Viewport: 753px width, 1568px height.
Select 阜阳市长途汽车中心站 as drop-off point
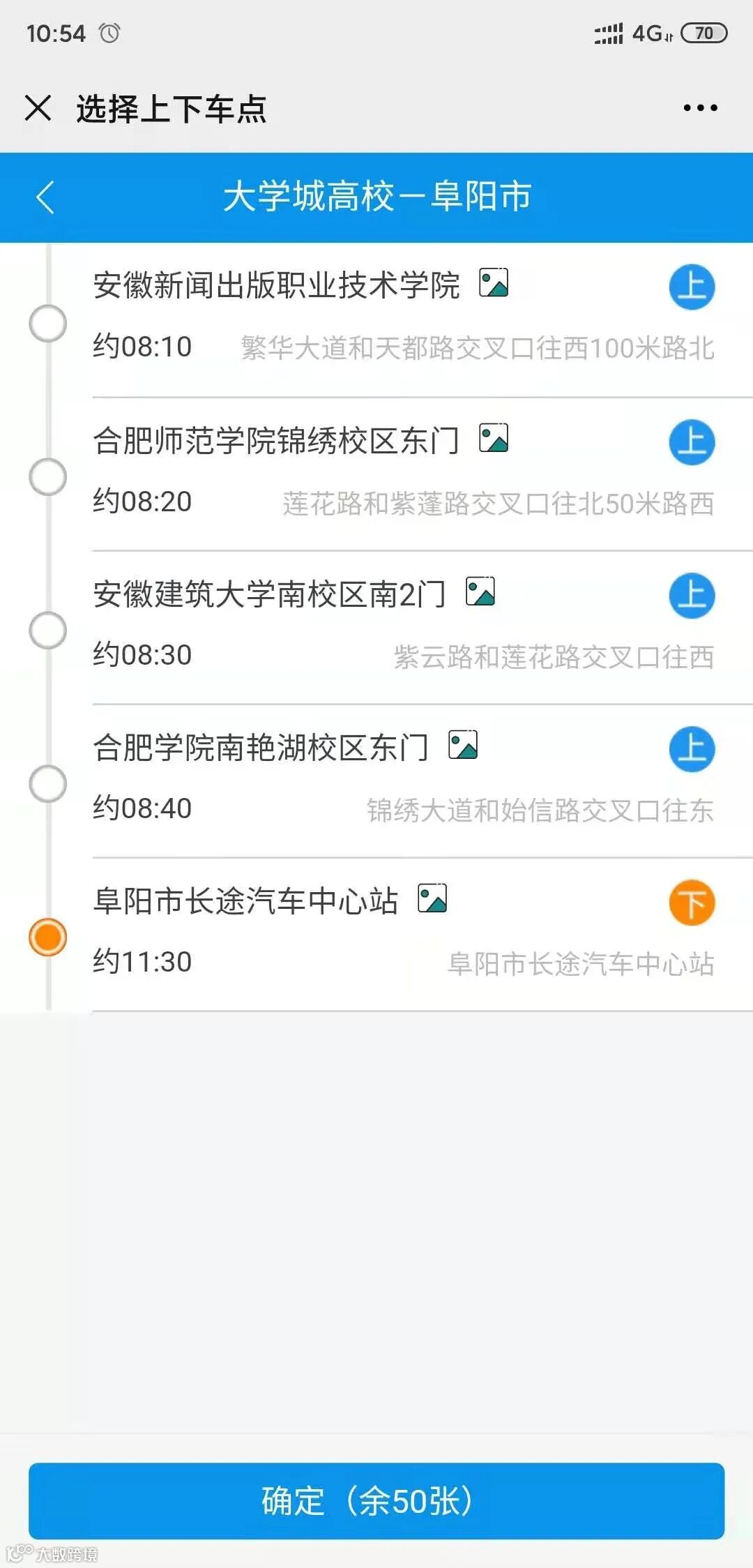pyautogui.click(x=692, y=903)
